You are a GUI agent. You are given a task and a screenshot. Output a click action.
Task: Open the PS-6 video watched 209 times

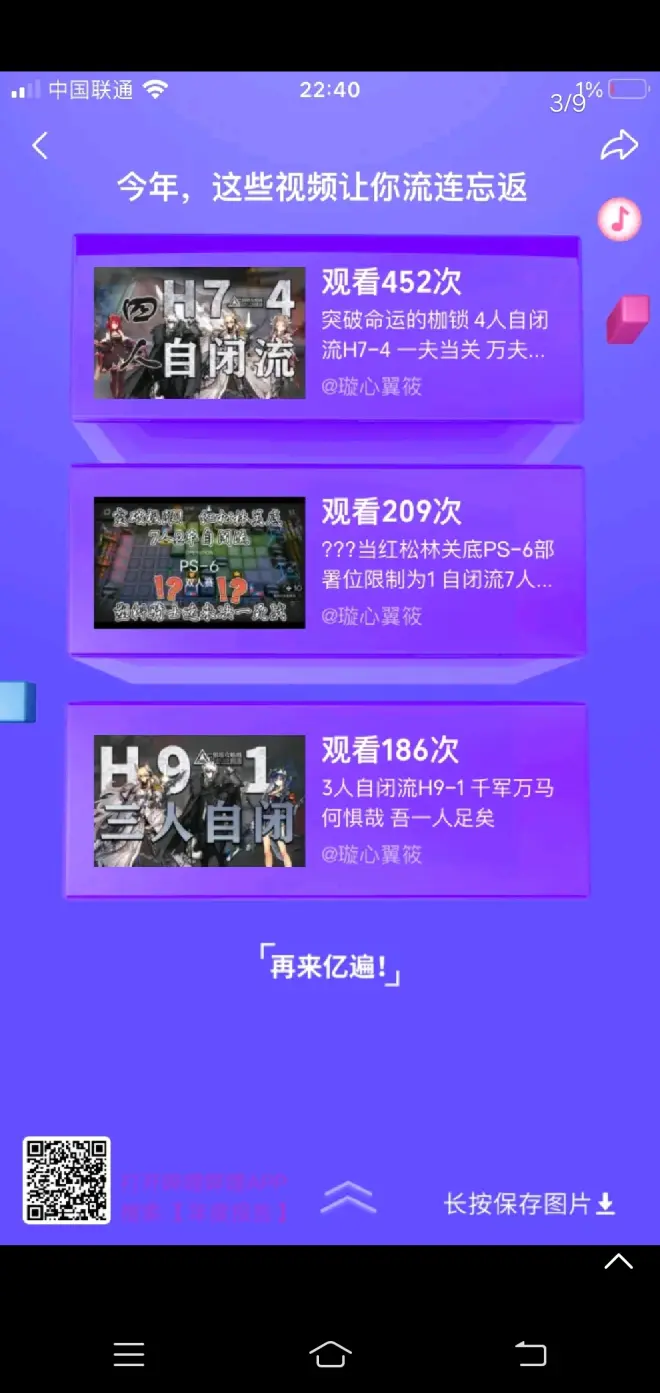pyautogui.click(x=327, y=563)
